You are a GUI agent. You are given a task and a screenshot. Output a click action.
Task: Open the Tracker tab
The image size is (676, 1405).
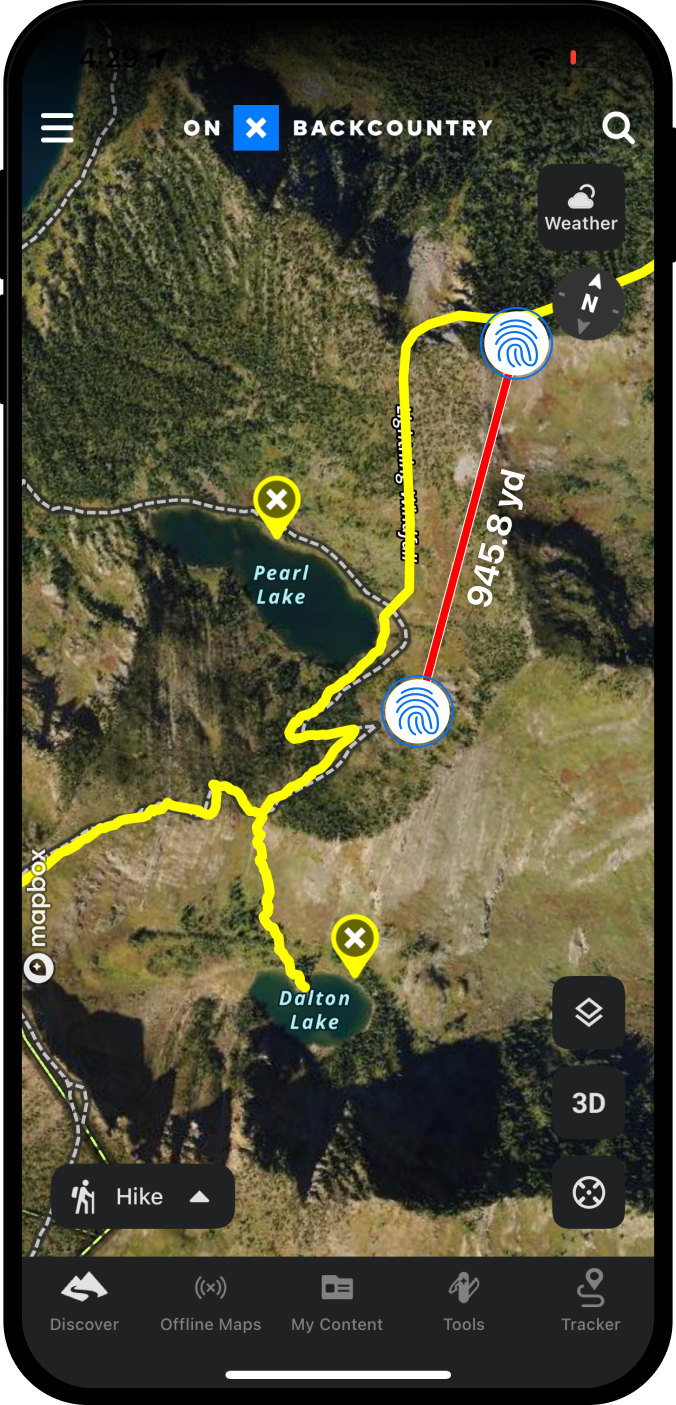point(590,1302)
